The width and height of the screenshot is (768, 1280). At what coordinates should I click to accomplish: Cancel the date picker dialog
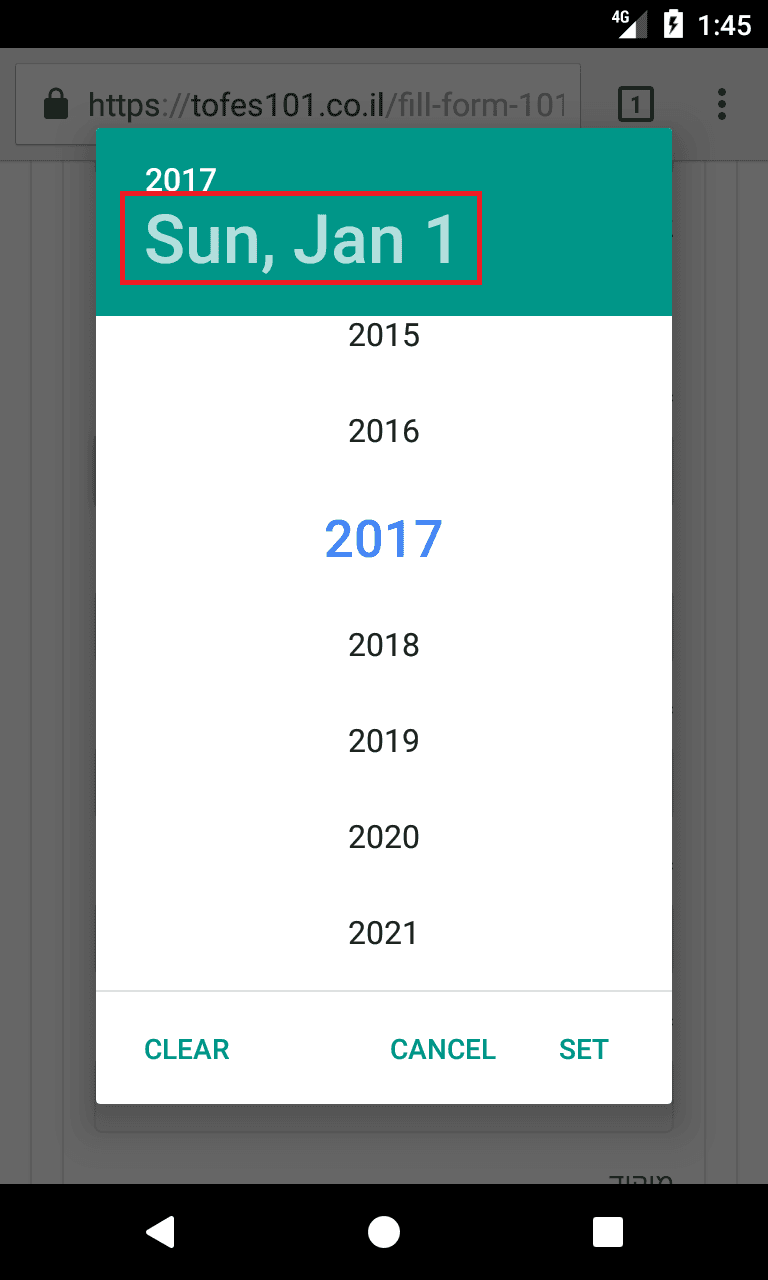pos(442,1049)
